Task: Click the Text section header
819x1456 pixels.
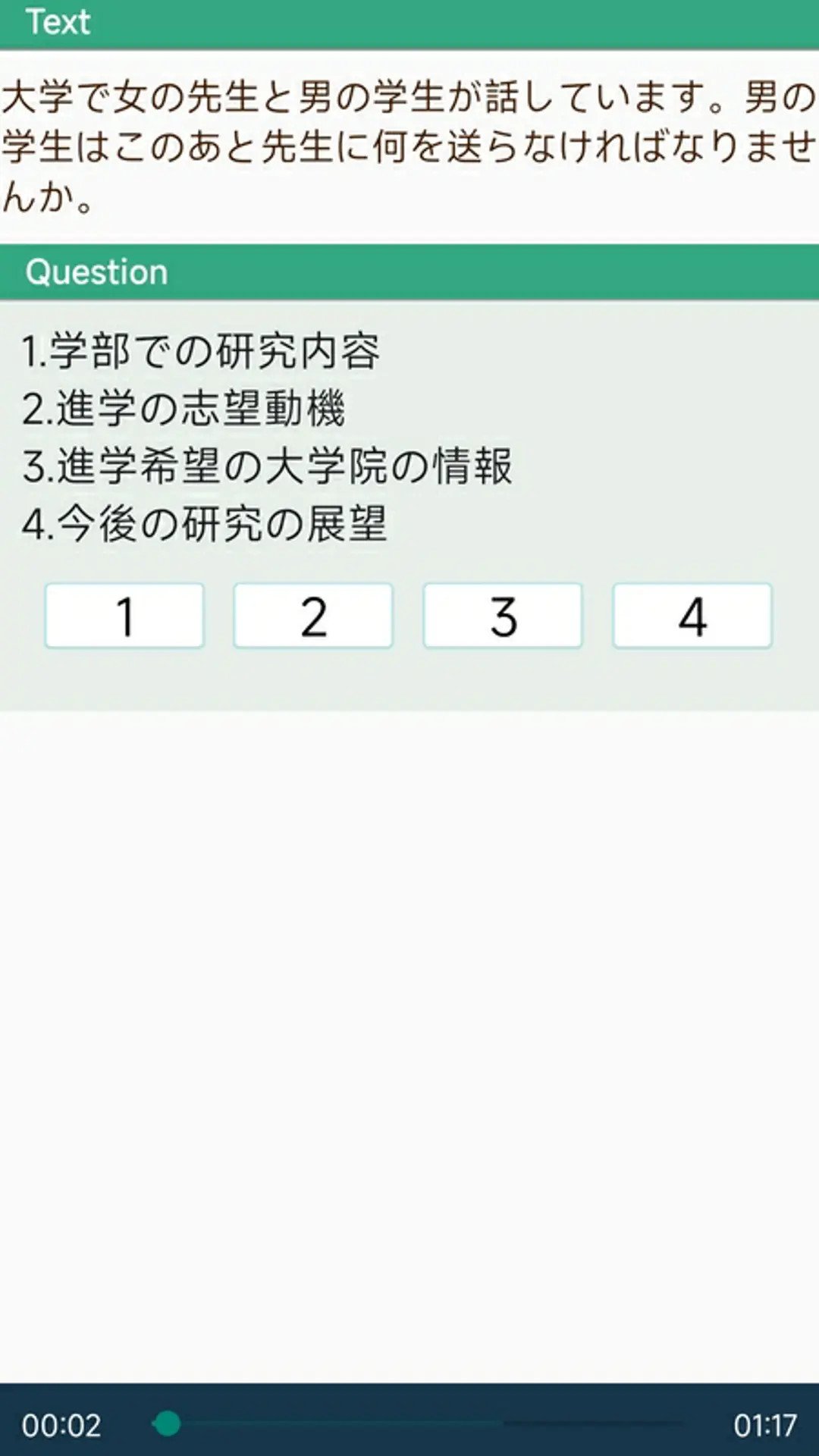Action: pos(58,22)
